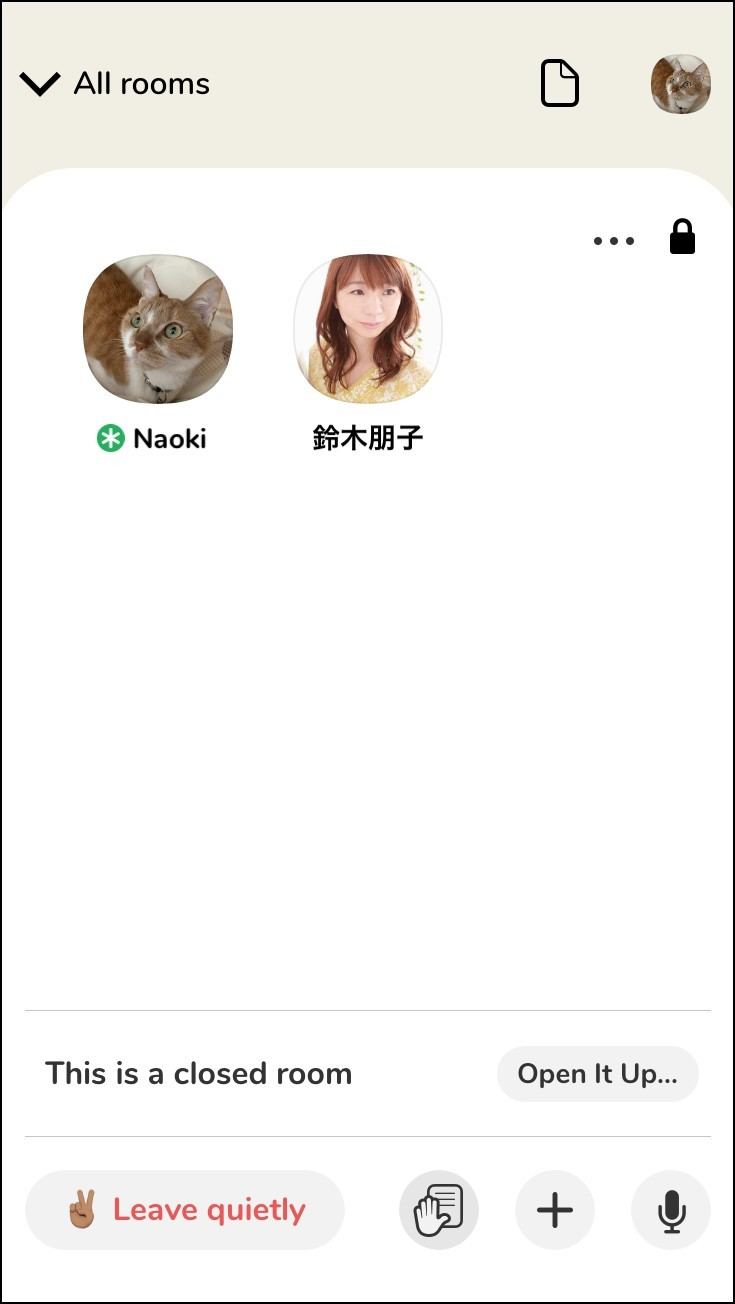Leave quietly from the room
Viewport: 735px width, 1304px height.
tap(185, 1210)
